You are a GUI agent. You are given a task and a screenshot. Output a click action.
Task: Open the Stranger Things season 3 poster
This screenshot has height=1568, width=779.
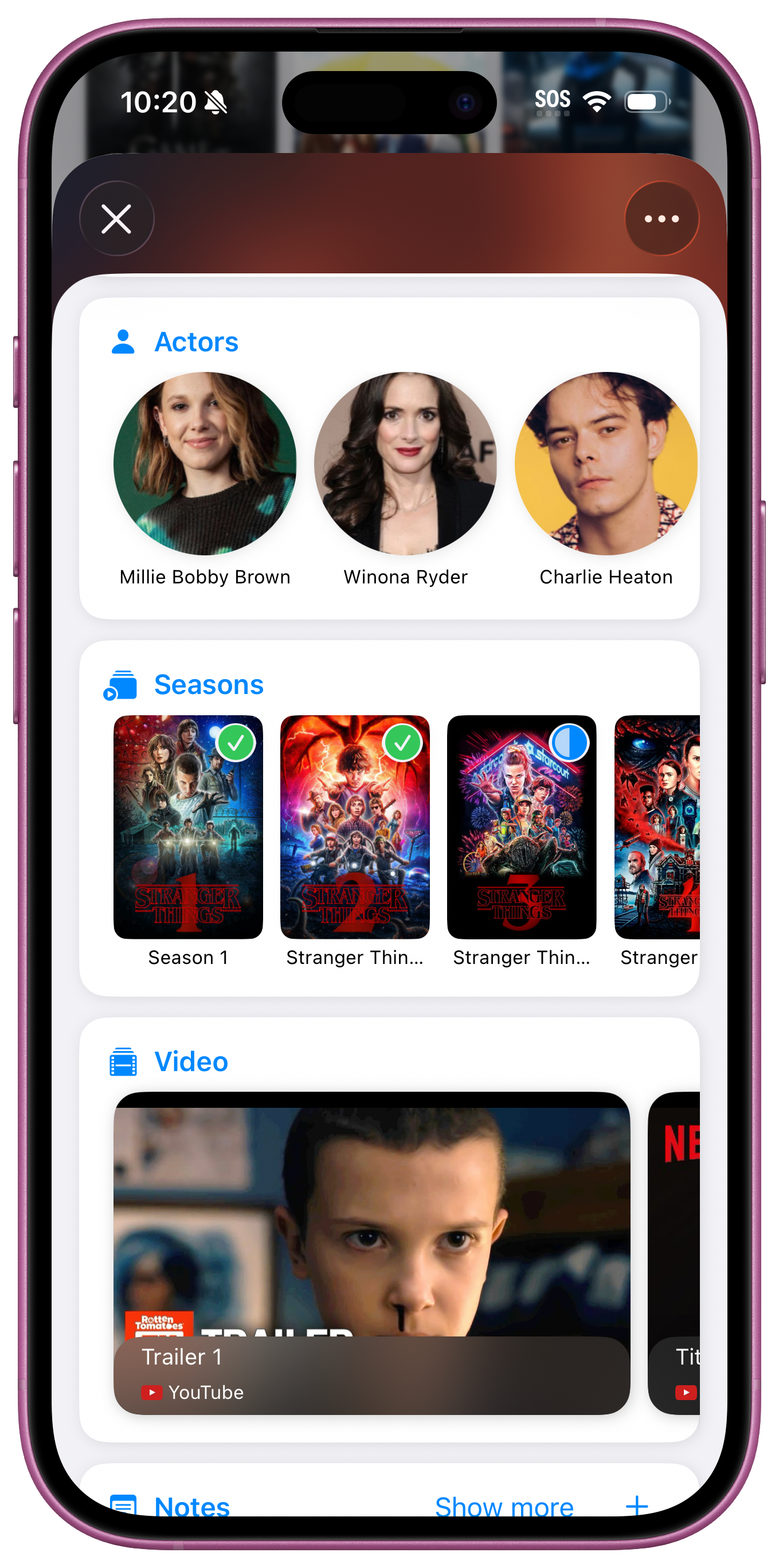[522, 840]
